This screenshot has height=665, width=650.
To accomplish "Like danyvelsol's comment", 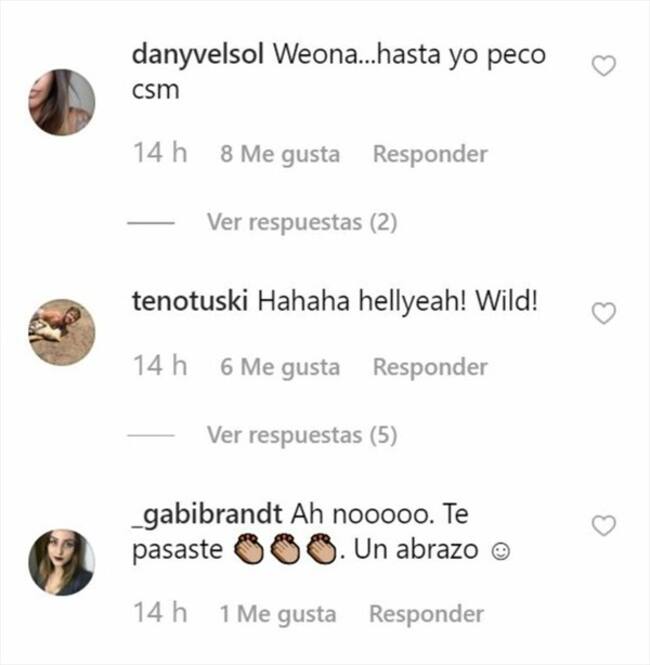I will [x=604, y=67].
